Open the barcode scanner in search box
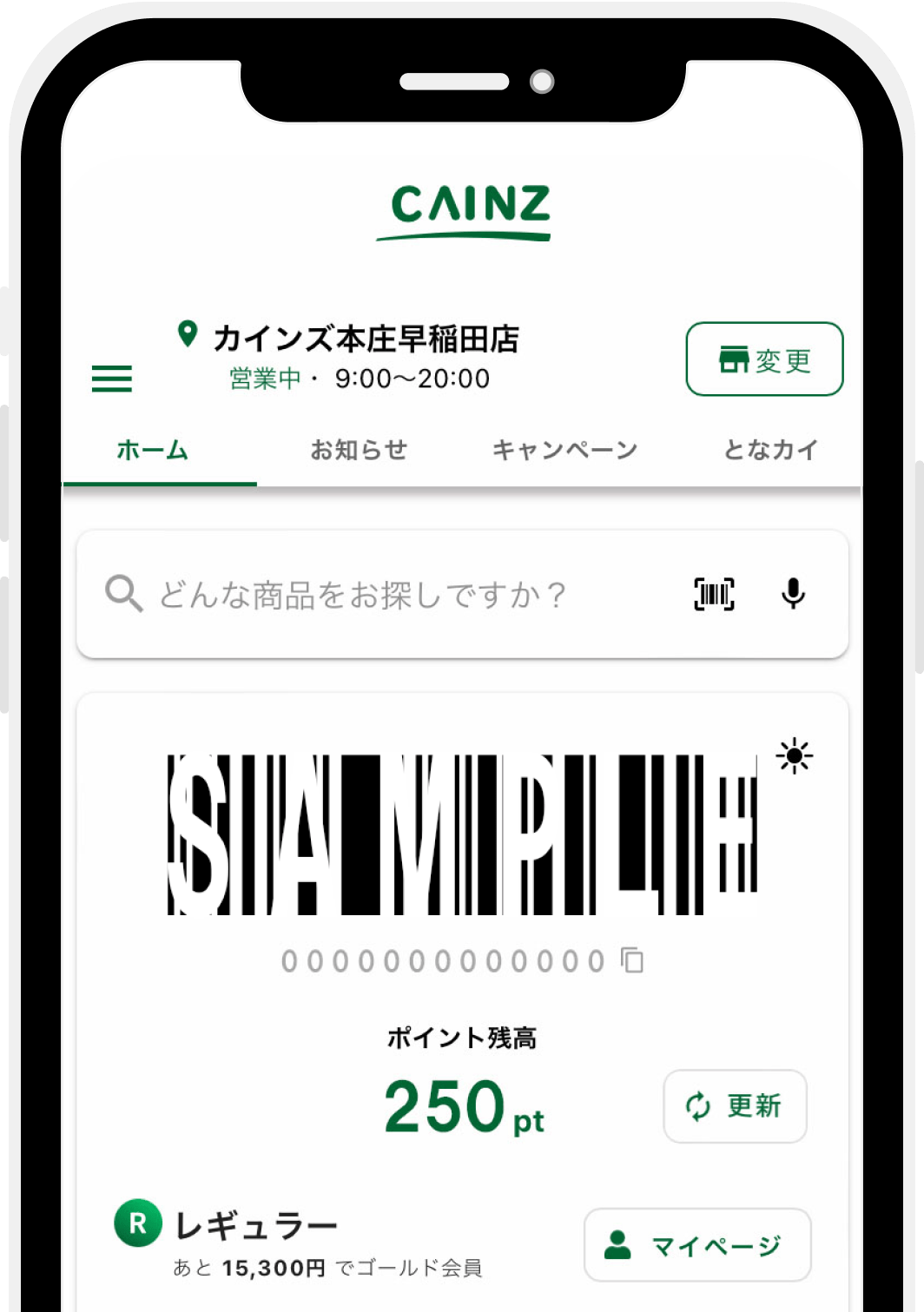The width and height of the screenshot is (924, 1312). 714,595
